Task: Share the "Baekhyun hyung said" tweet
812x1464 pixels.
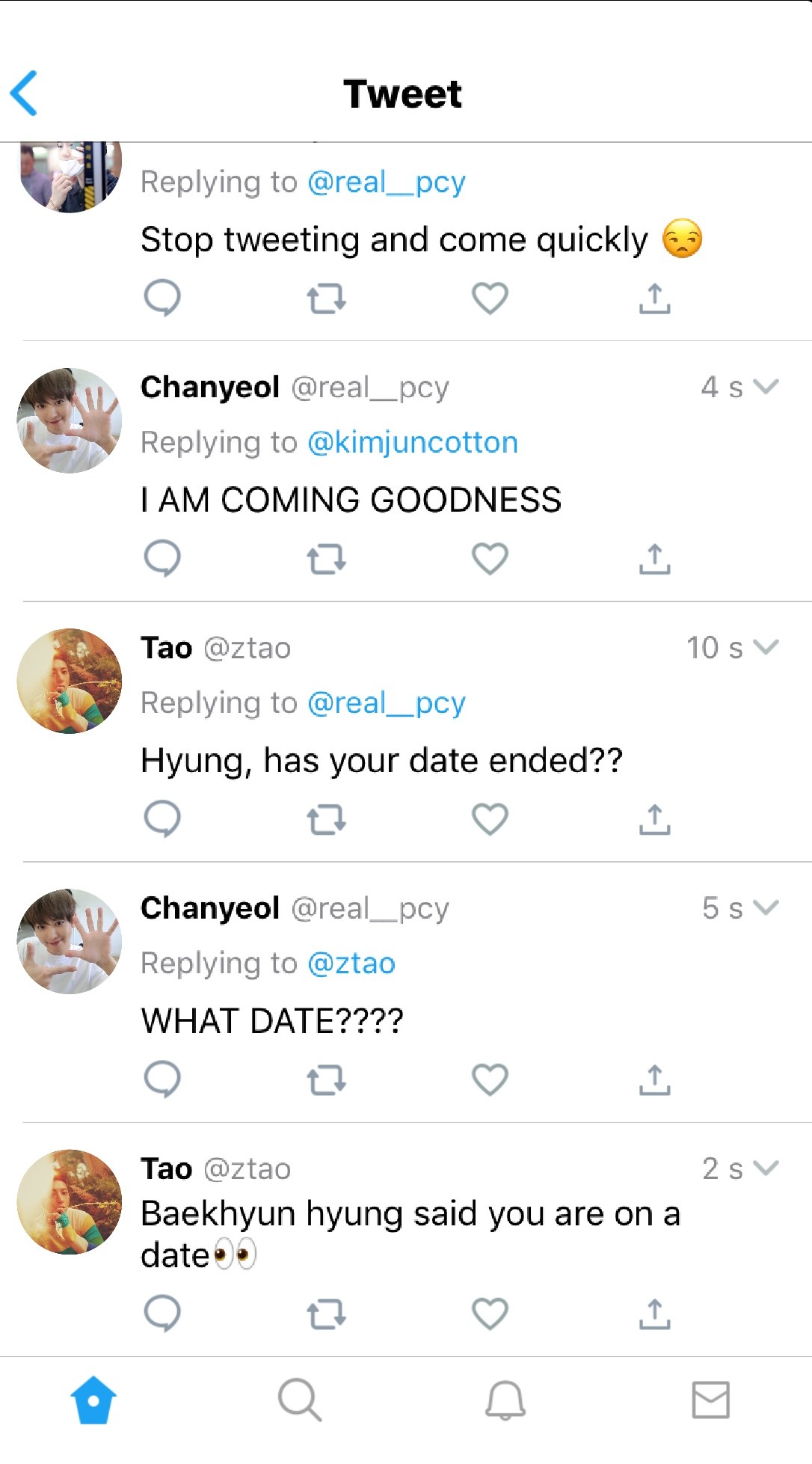Action: click(x=654, y=1313)
